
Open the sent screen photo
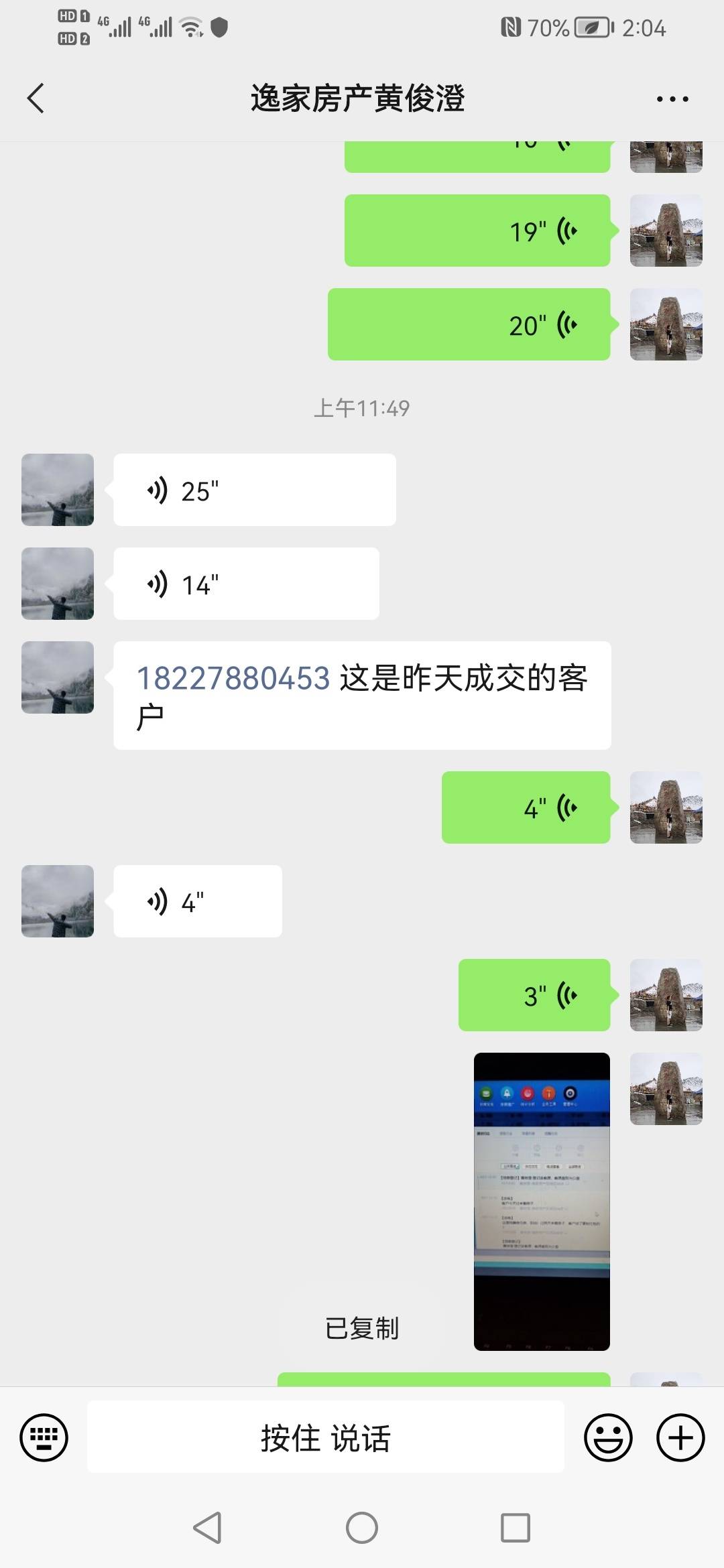coord(542,1201)
